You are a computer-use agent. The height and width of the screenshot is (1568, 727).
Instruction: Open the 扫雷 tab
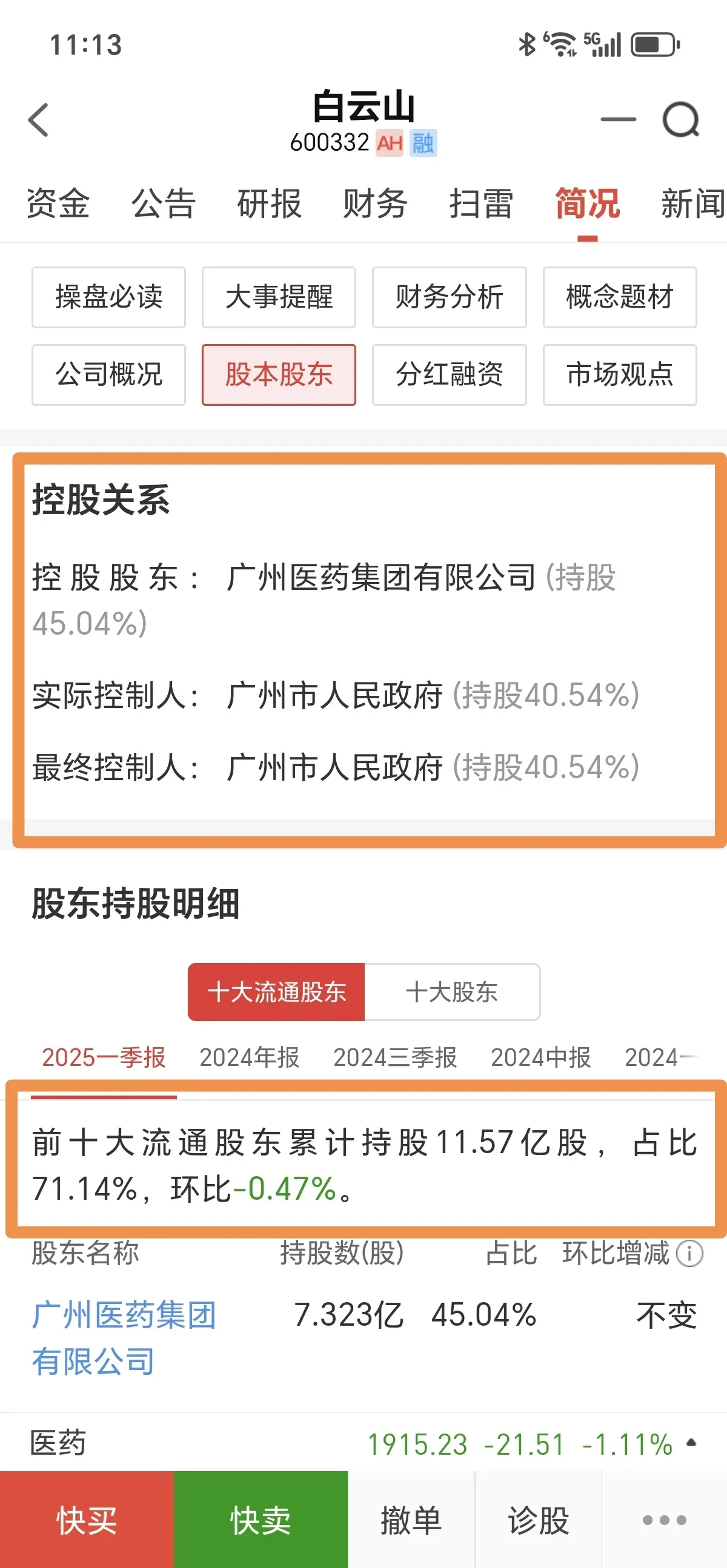click(x=480, y=203)
